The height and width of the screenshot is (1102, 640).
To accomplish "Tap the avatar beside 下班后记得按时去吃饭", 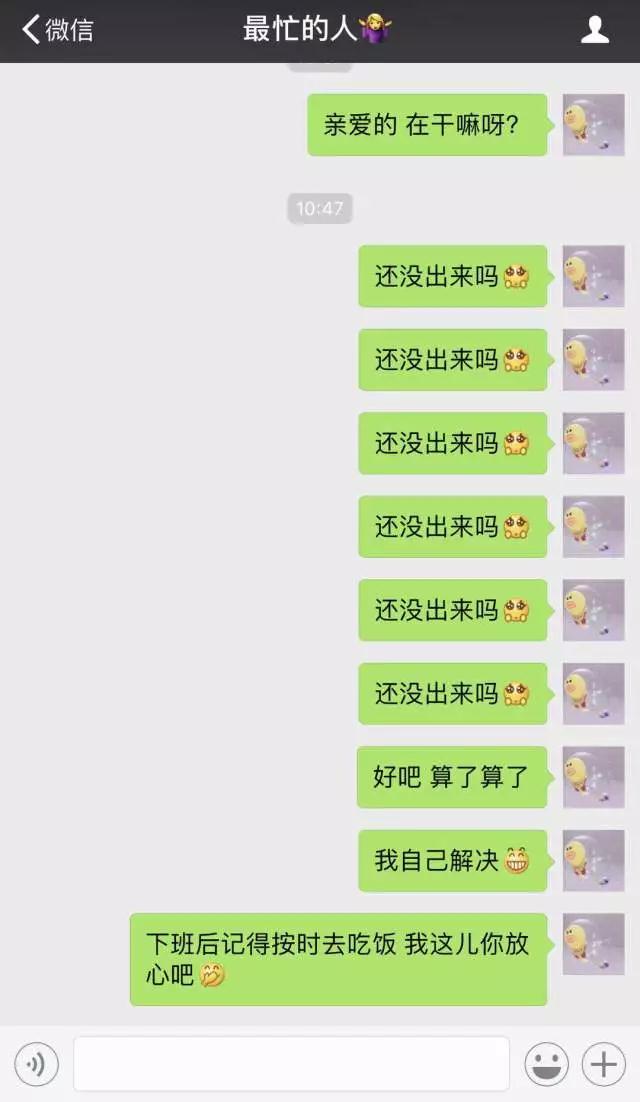I will [593, 944].
